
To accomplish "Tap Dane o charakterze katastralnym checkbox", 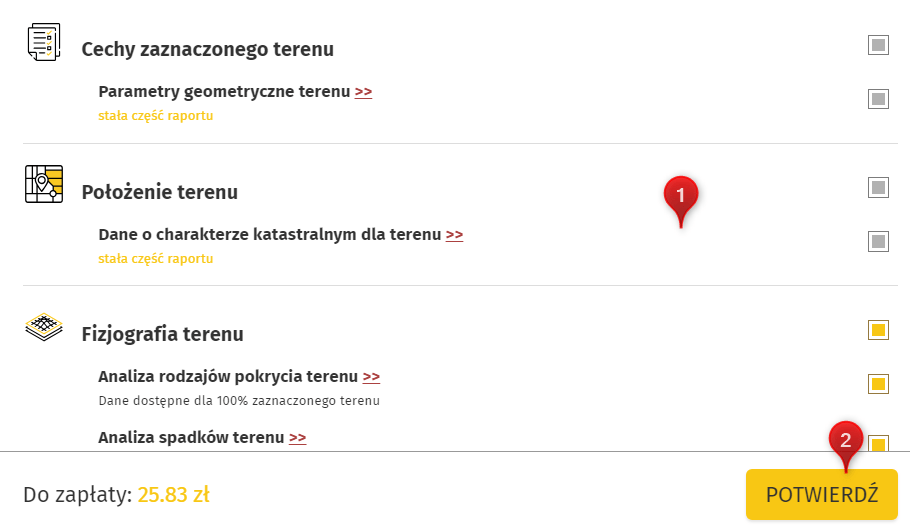I will 878,241.
